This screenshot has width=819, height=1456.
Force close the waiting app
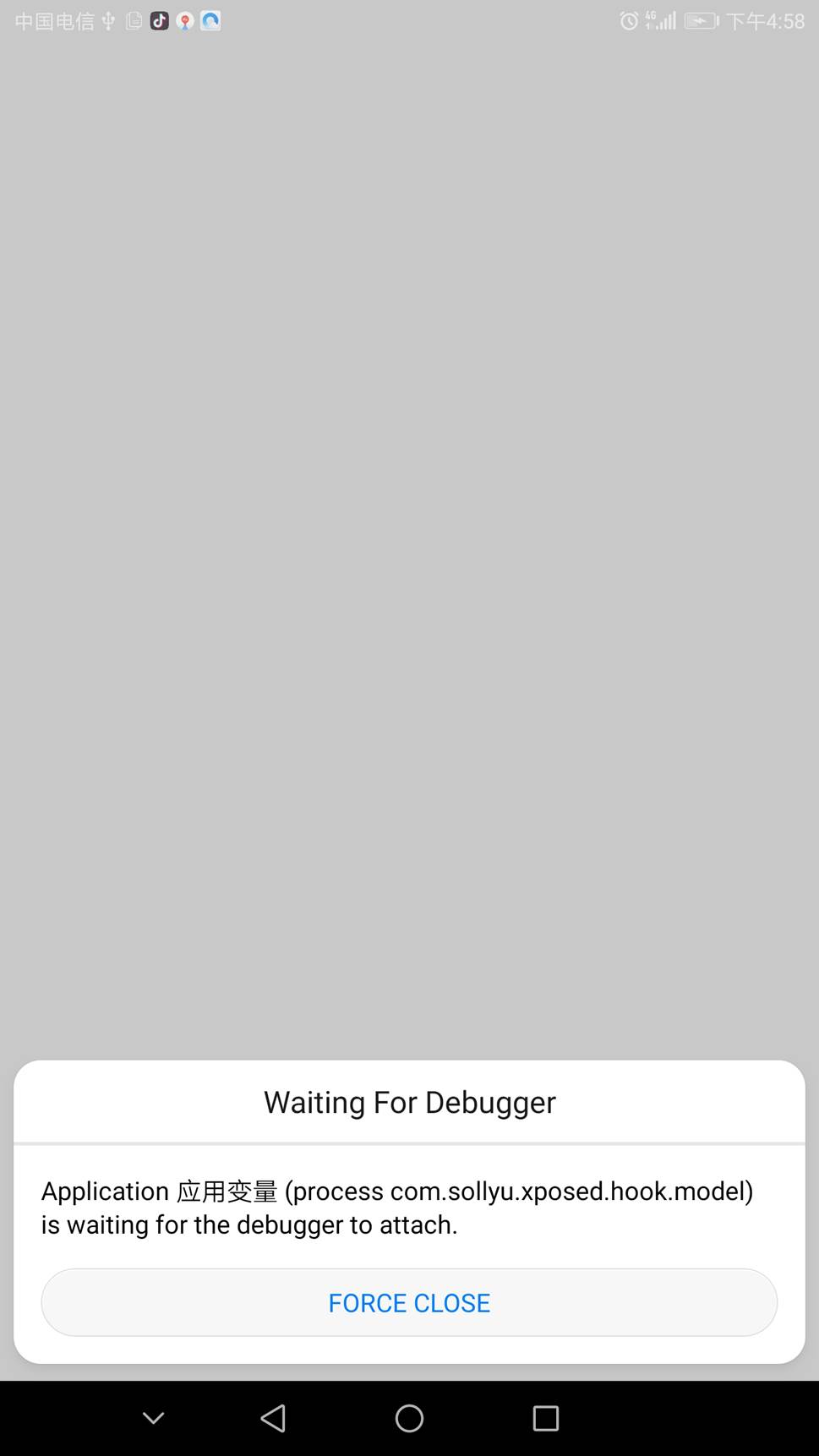point(409,1302)
